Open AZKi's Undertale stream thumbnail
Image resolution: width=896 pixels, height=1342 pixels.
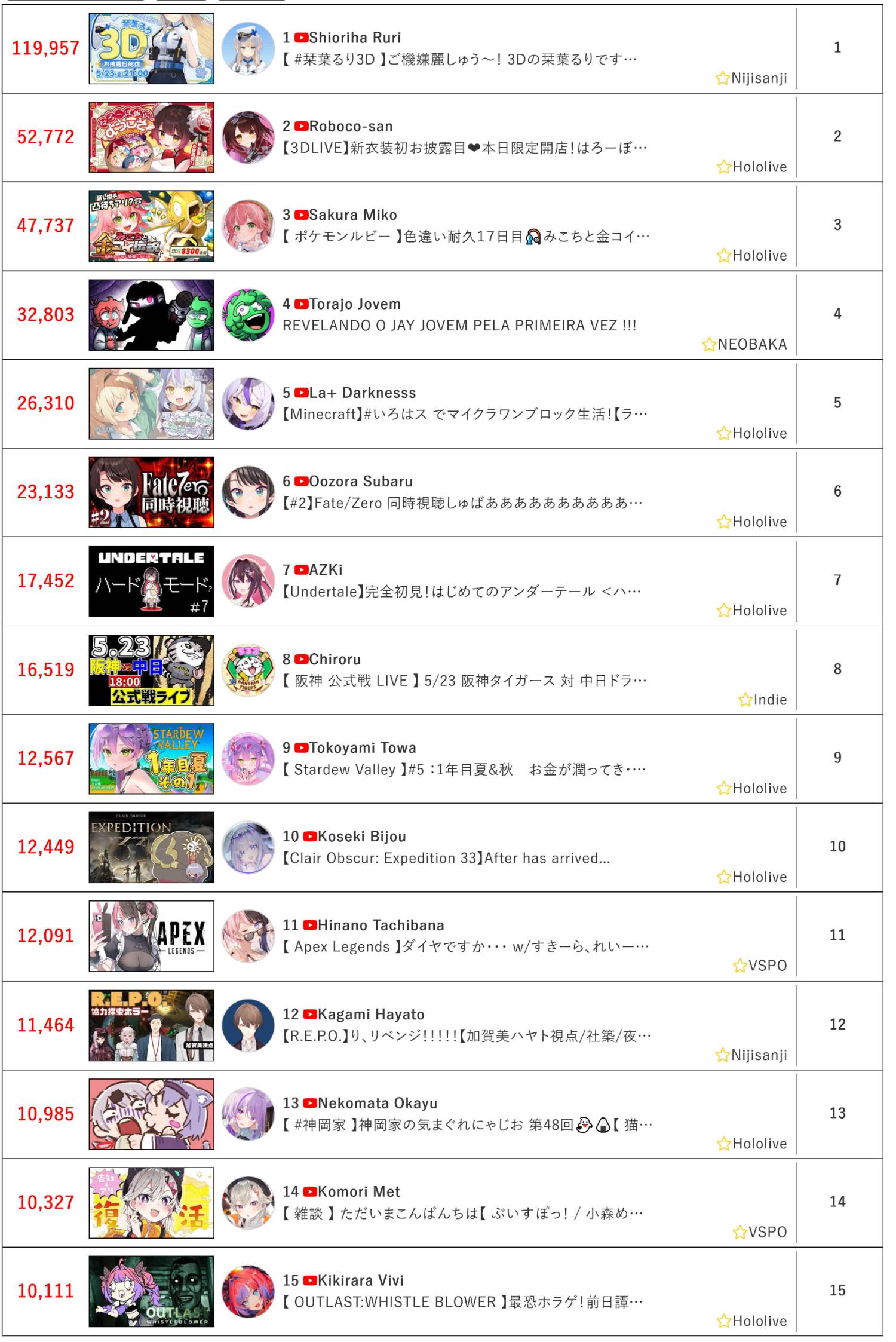pos(151,581)
